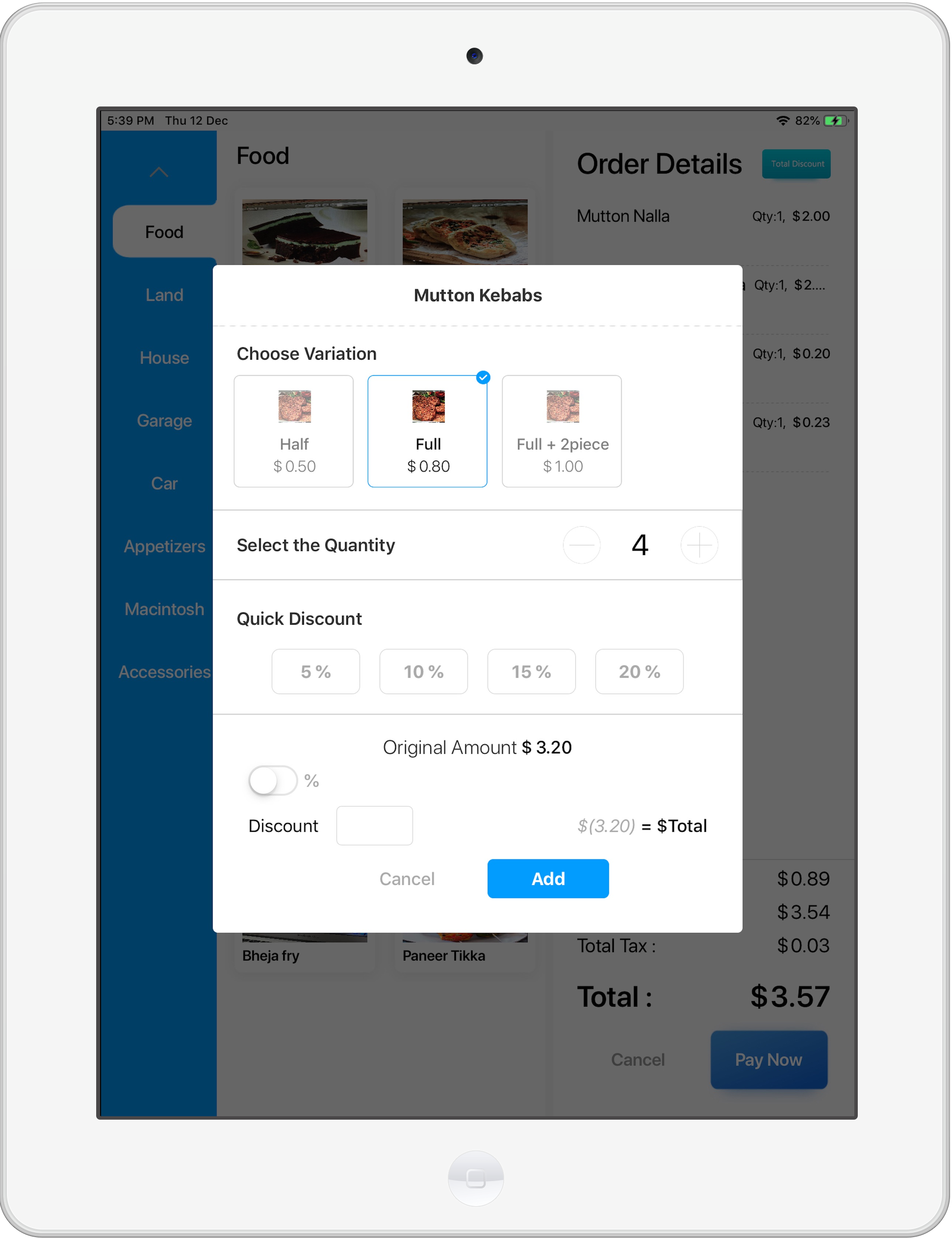Apply the 15 % quick discount
This screenshot has width=952, height=1238.
(x=531, y=671)
